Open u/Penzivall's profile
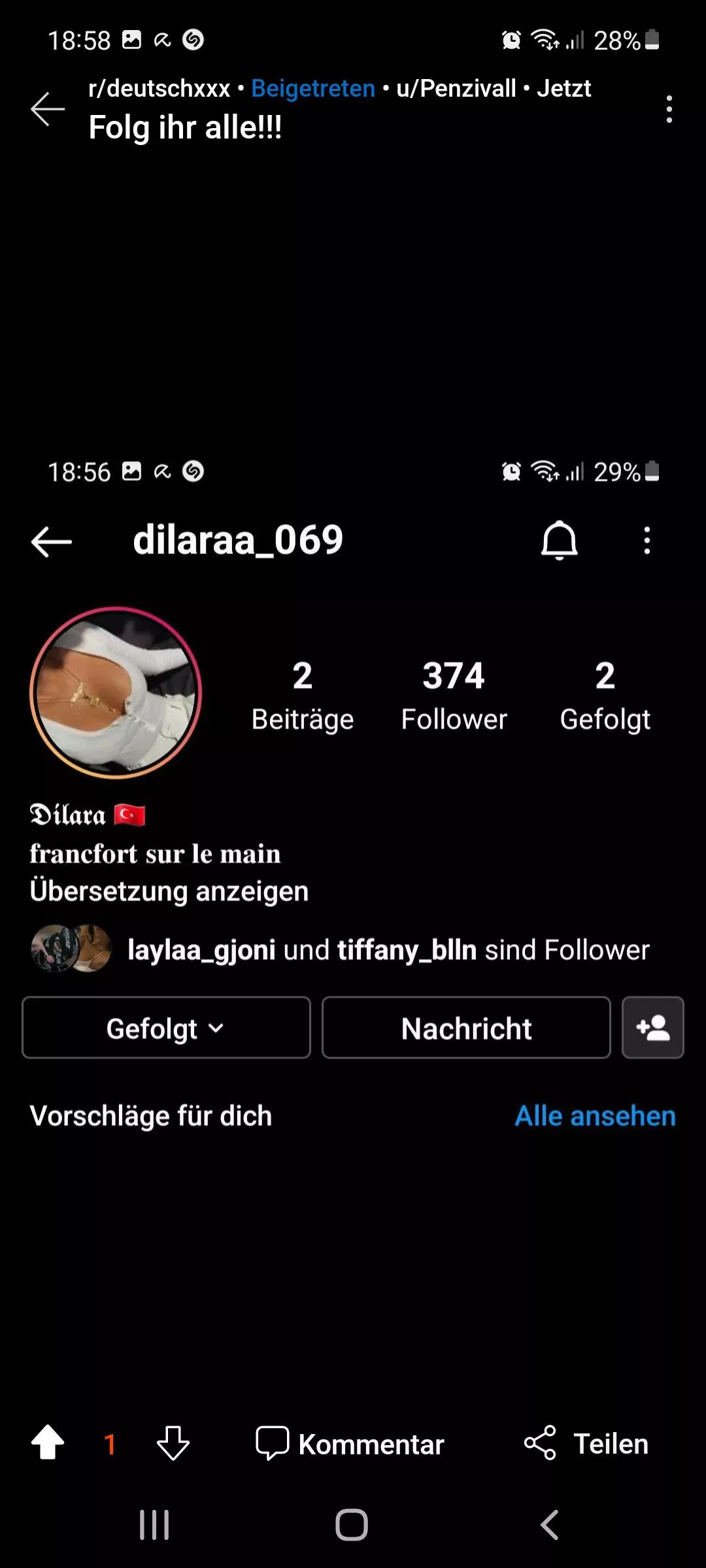The width and height of the screenshot is (706, 1568). (x=455, y=88)
